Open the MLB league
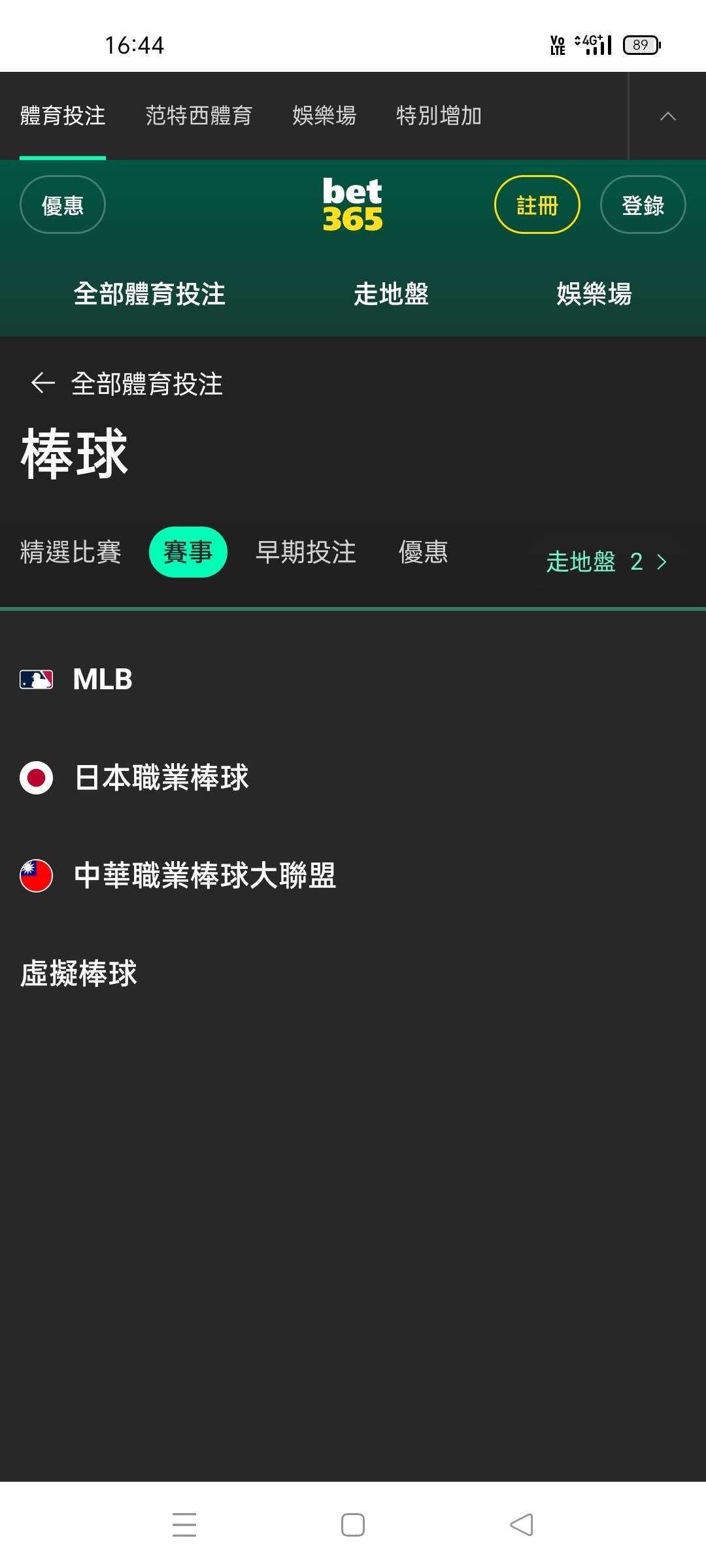Viewport: 706px width, 1568px height. tap(353, 679)
